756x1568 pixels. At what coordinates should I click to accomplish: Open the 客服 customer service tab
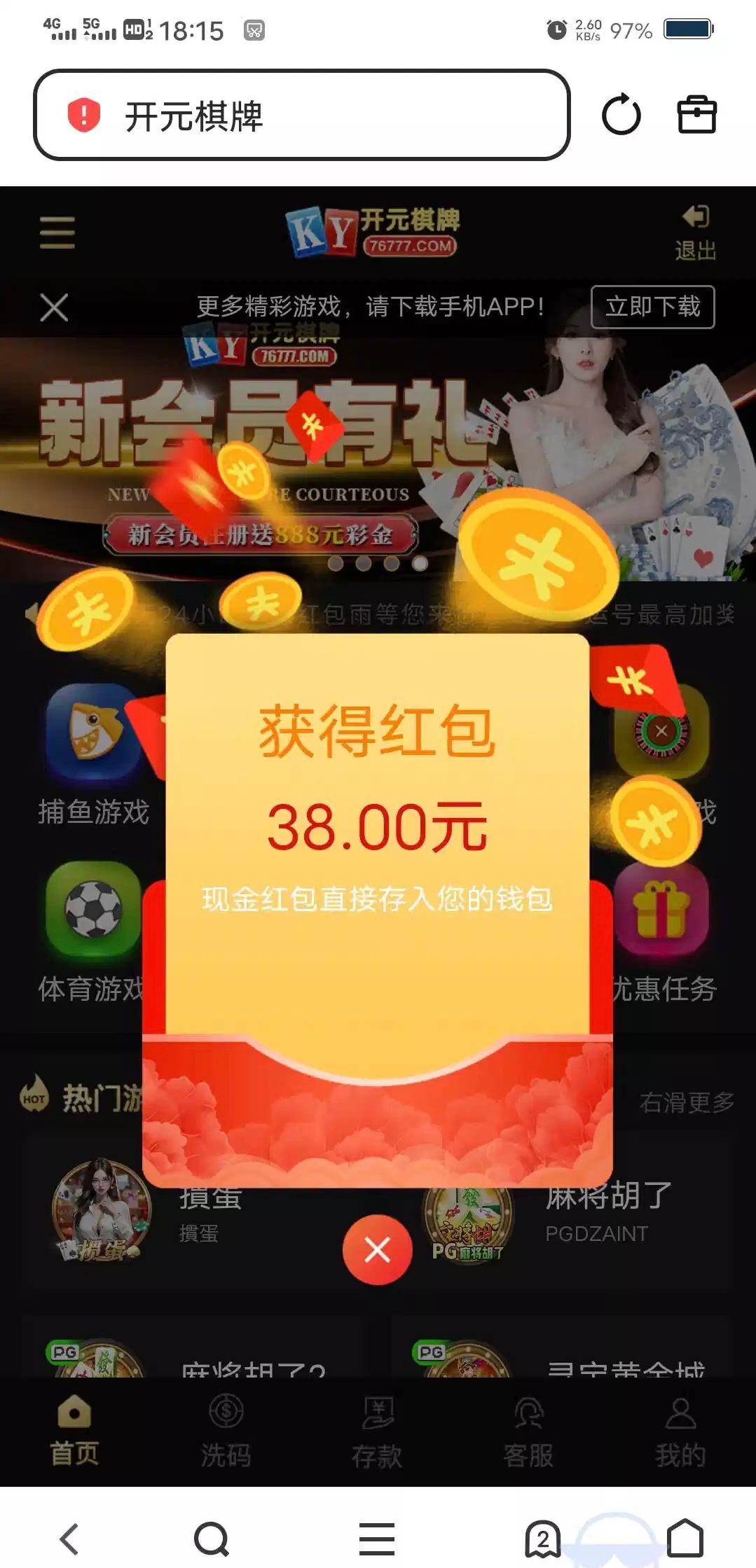click(528, 1430)
